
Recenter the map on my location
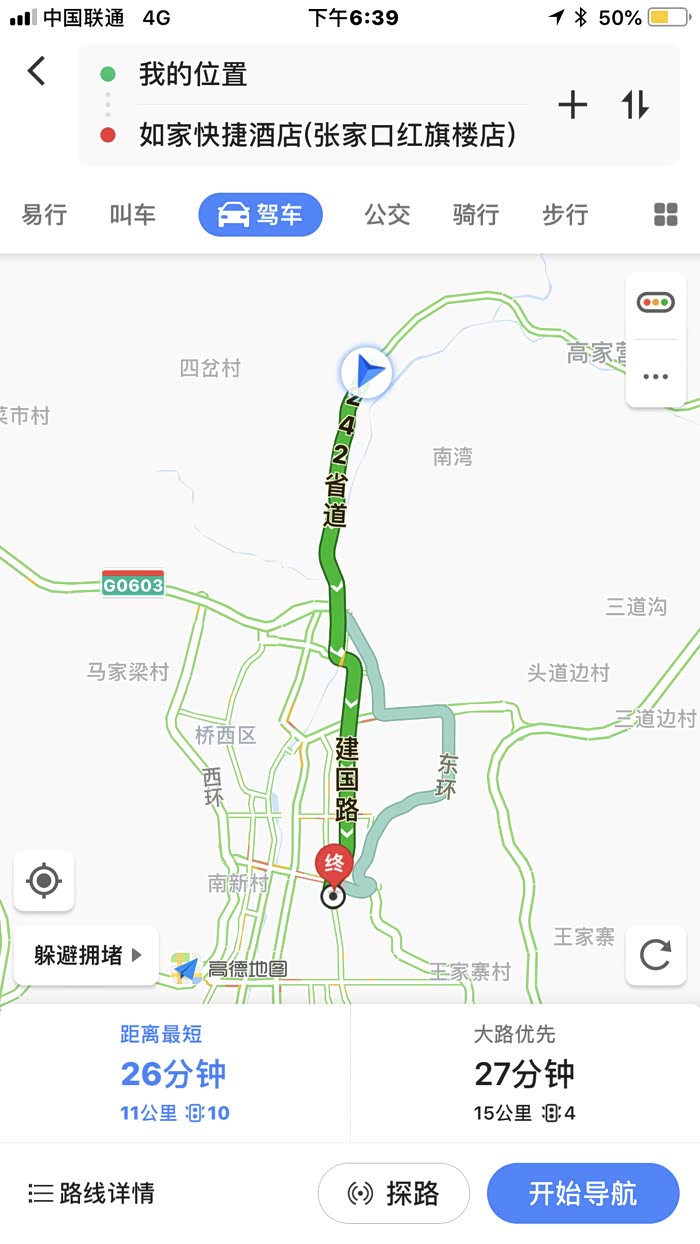click(x=44, y=881)
